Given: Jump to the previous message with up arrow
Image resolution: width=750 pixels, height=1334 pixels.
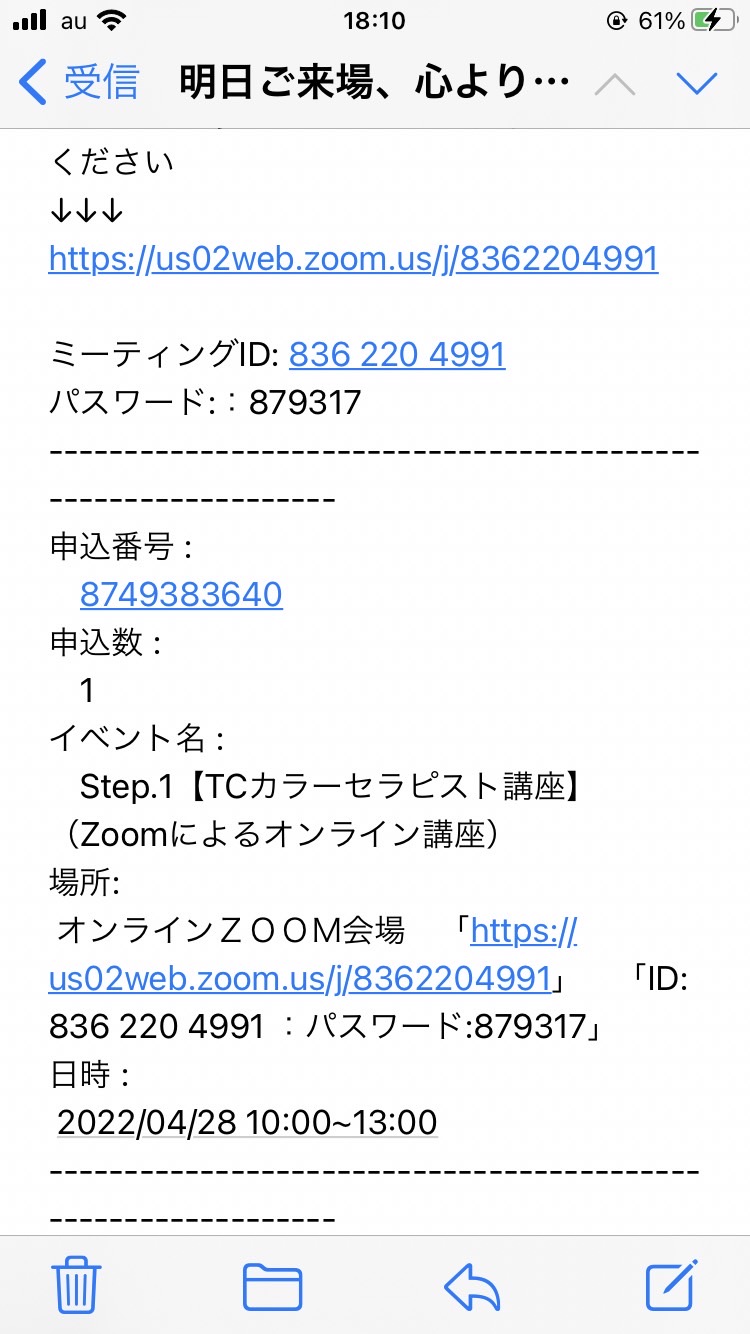Looking at the screenshot, I should 615,84.
